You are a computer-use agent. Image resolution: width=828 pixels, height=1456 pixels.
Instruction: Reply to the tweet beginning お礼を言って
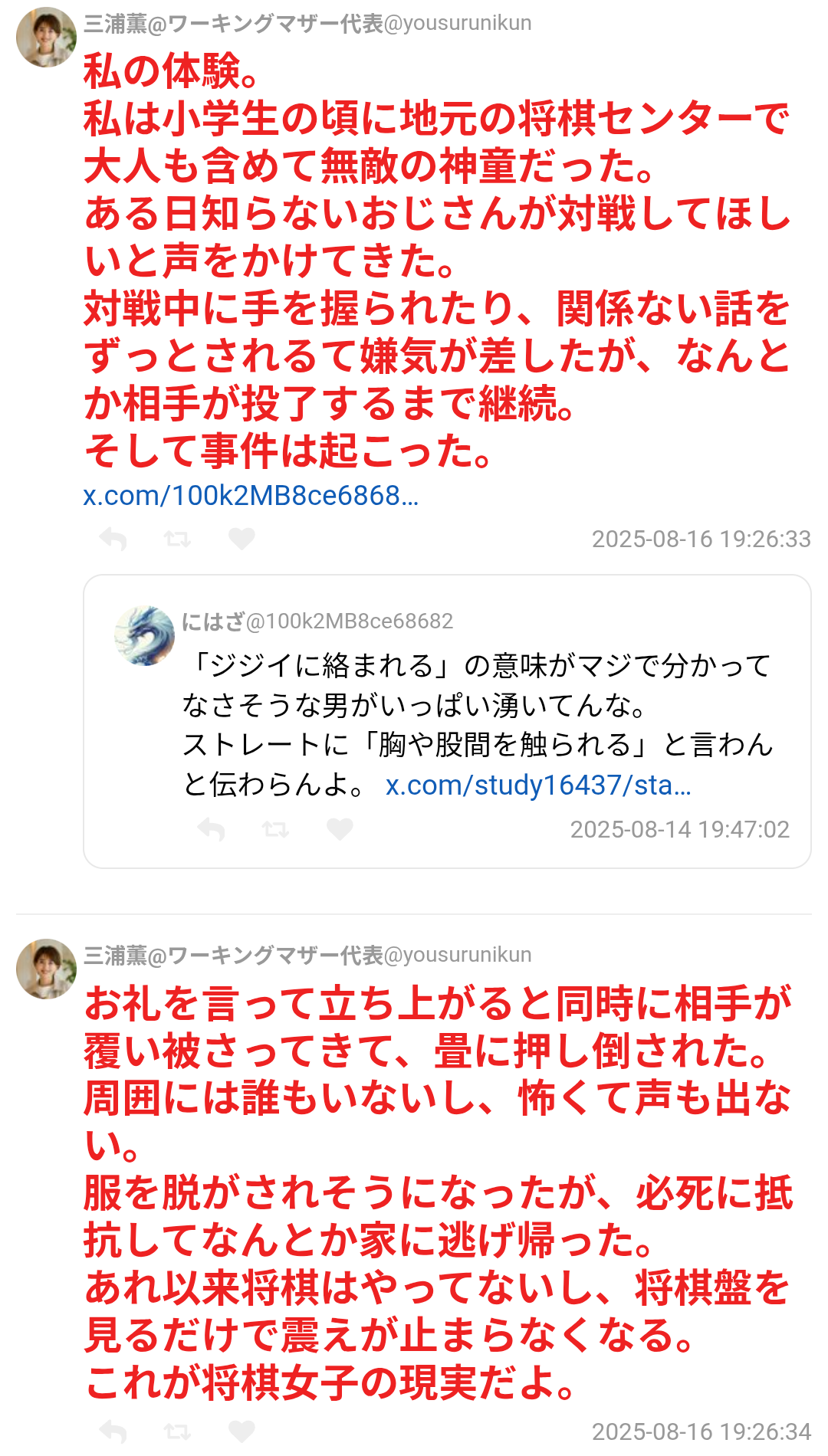[113, 1431]
